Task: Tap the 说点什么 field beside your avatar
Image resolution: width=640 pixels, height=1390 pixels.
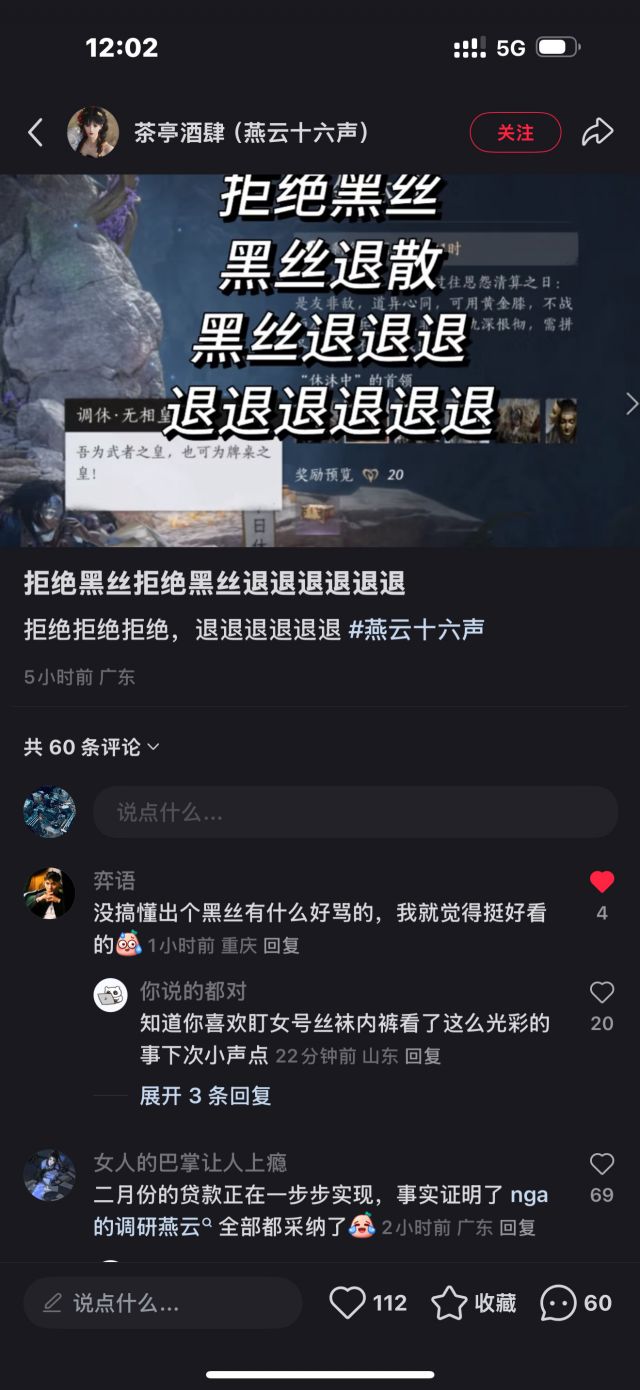Action: pyautogui.click(x=355, y=812)
